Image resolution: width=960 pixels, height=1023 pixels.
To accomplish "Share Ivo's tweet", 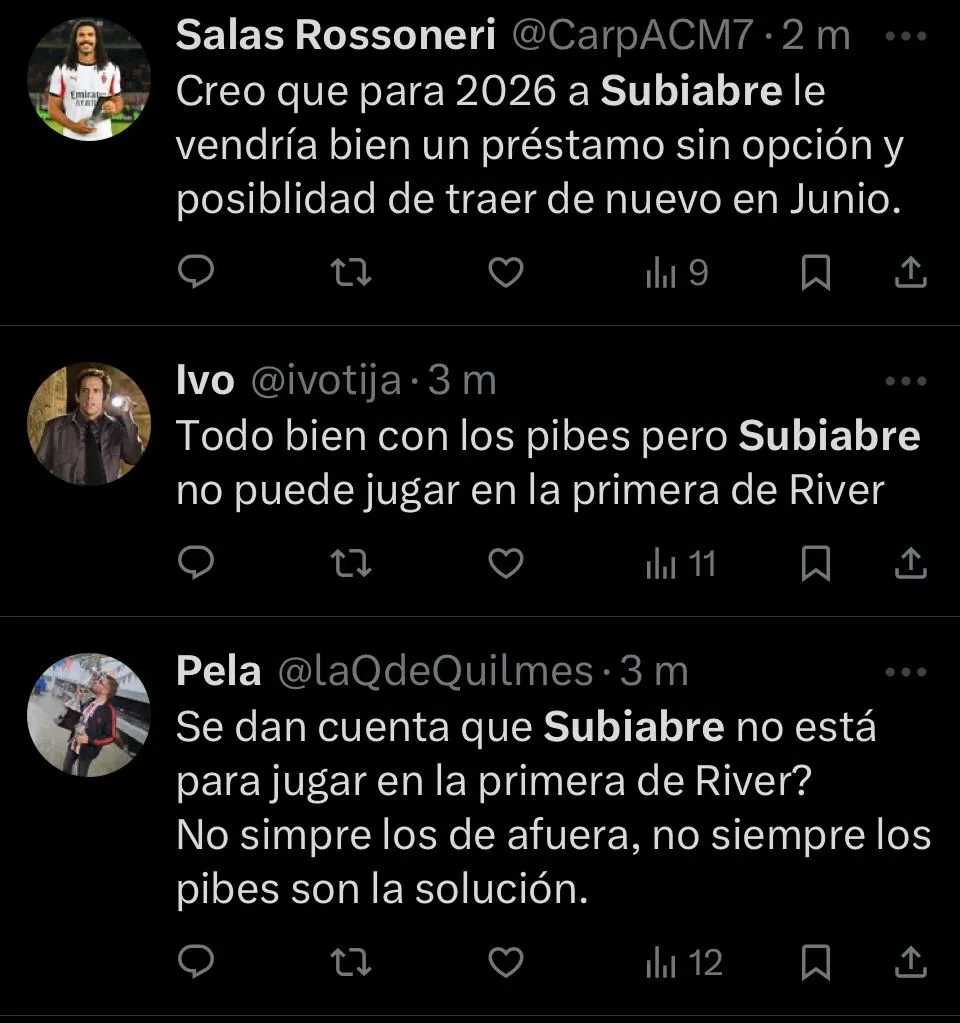I will (x=909, y=565).
